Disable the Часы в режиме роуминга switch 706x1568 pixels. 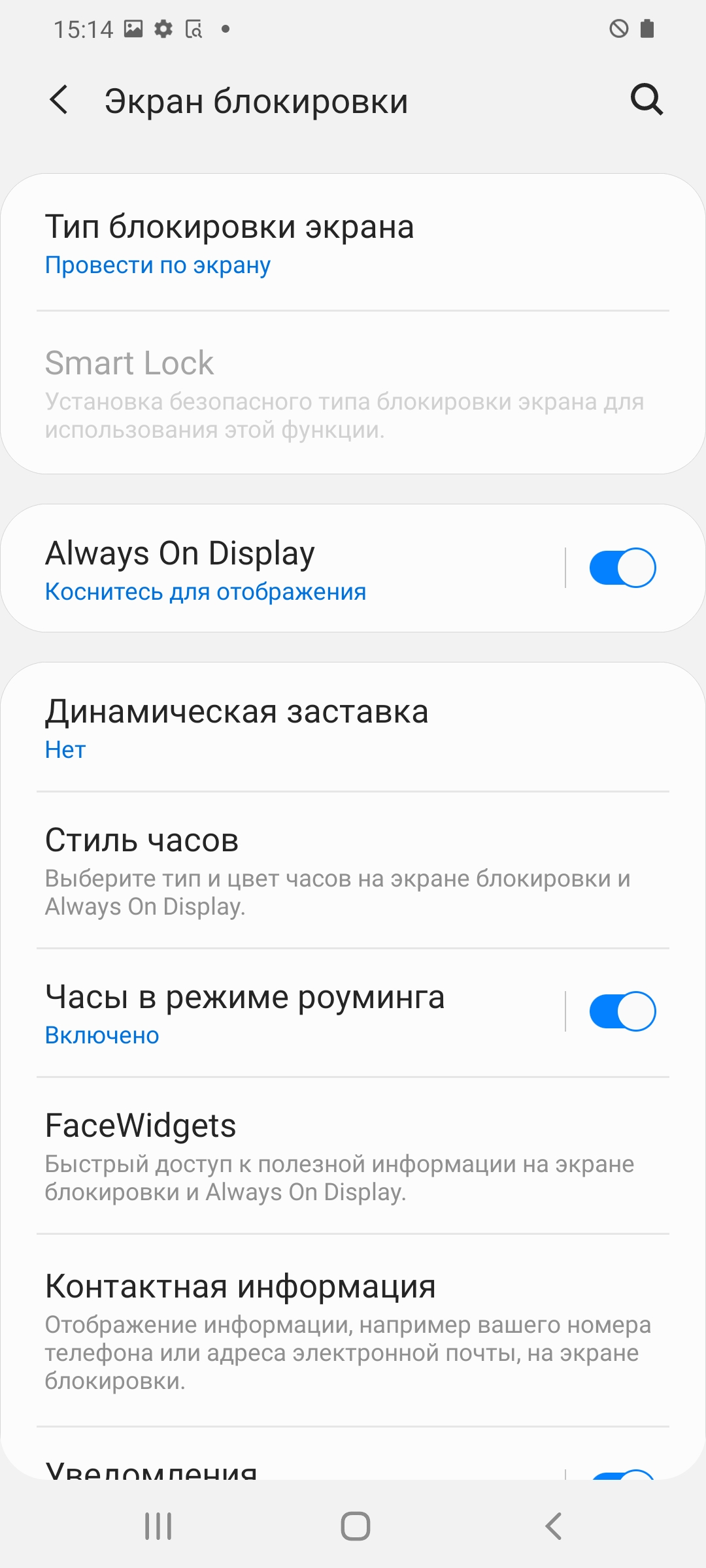(x=622, y=1011)
